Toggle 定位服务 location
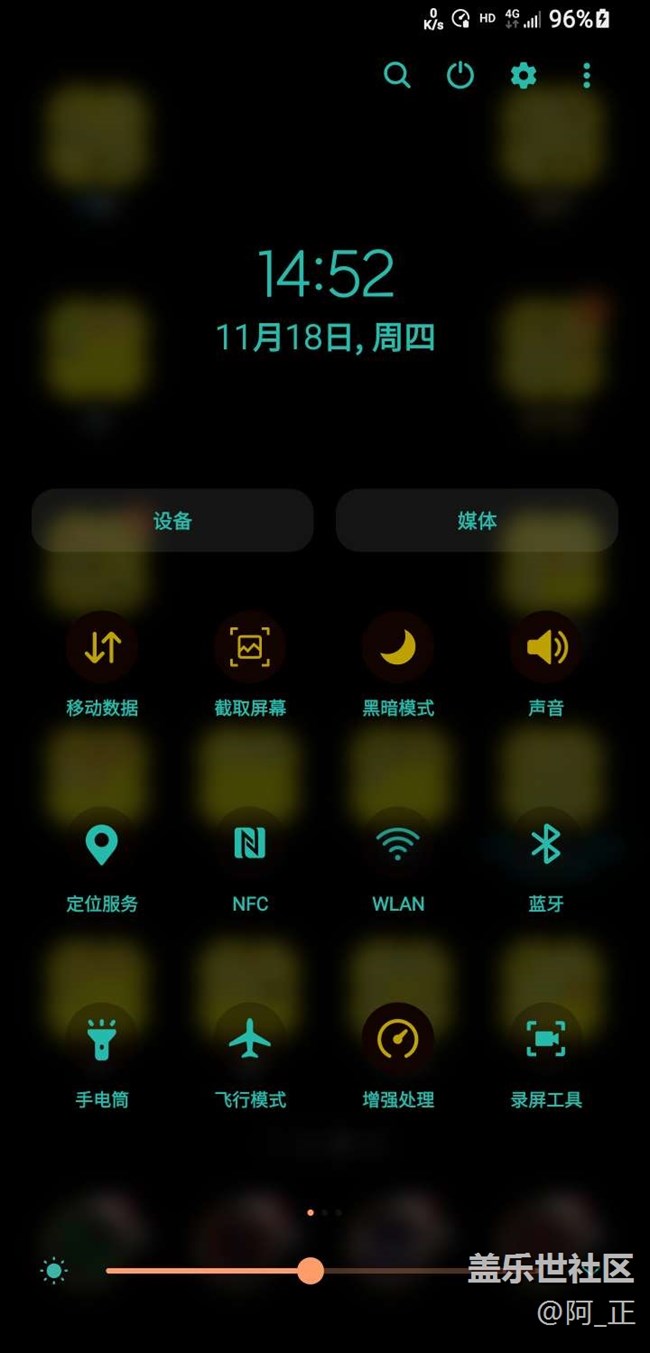Viewport: 650px width, 1353px height. tap(102, 844)
